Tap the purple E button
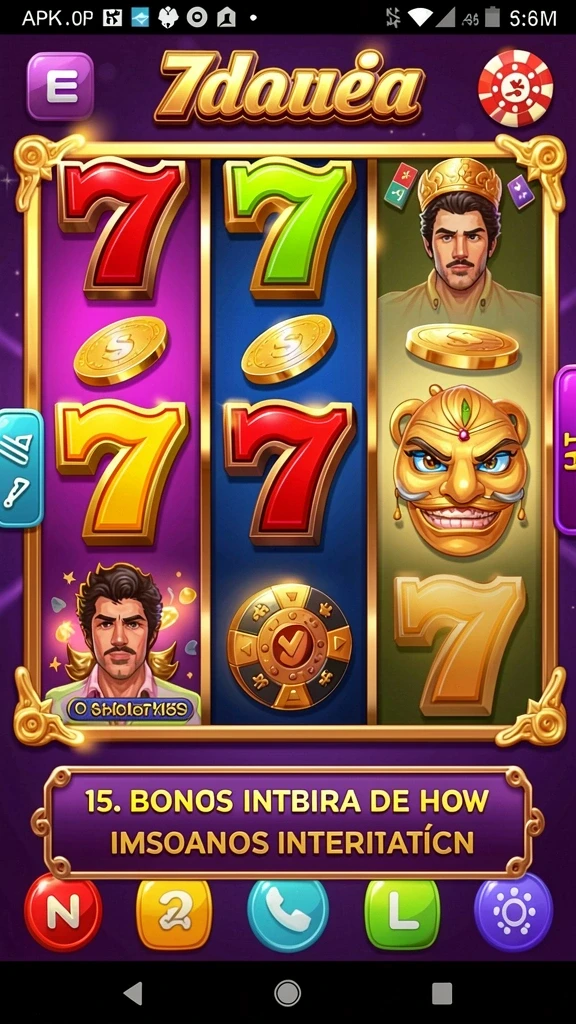 click(x=60, y=86)
